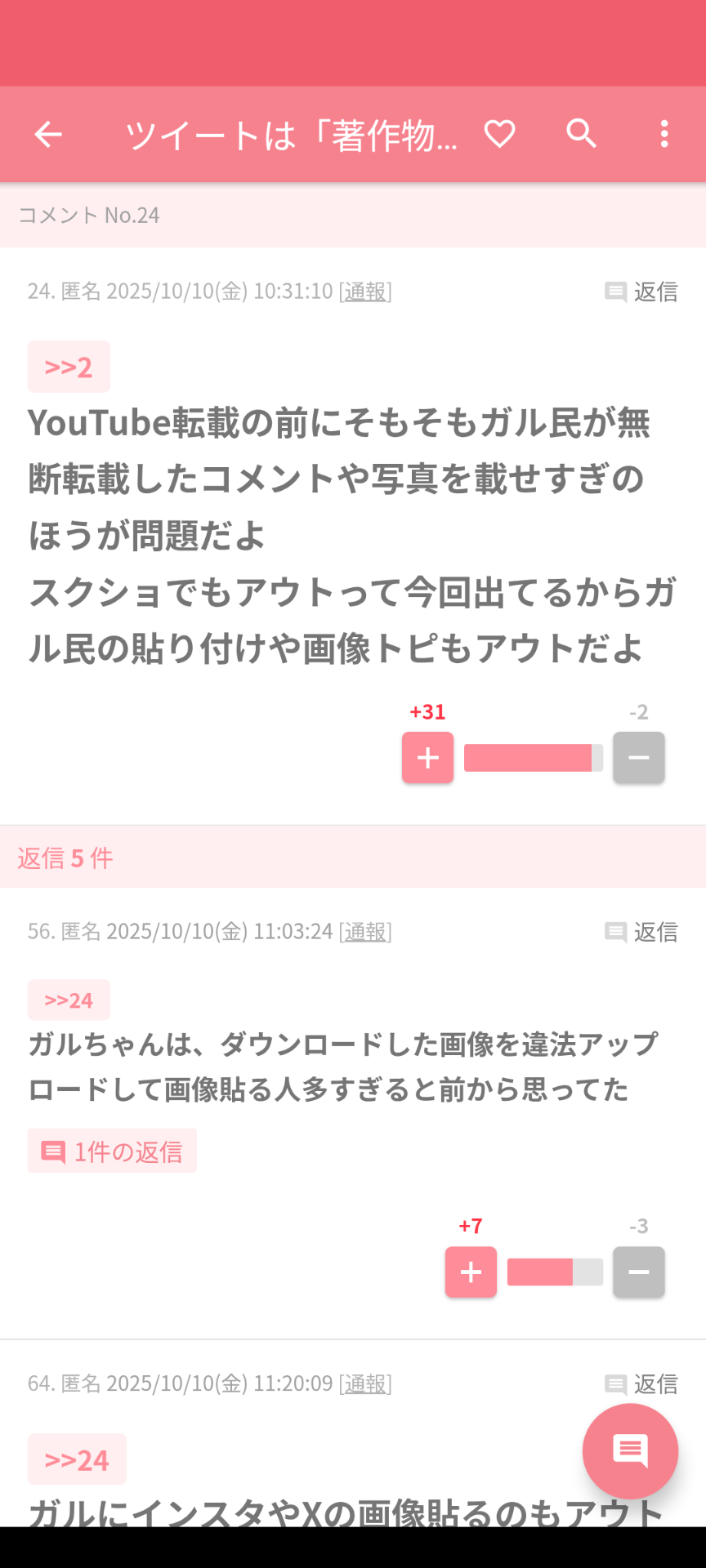Upvote comment 56 with the plus button
The image size is (706, 1568).
point(471,1272)
